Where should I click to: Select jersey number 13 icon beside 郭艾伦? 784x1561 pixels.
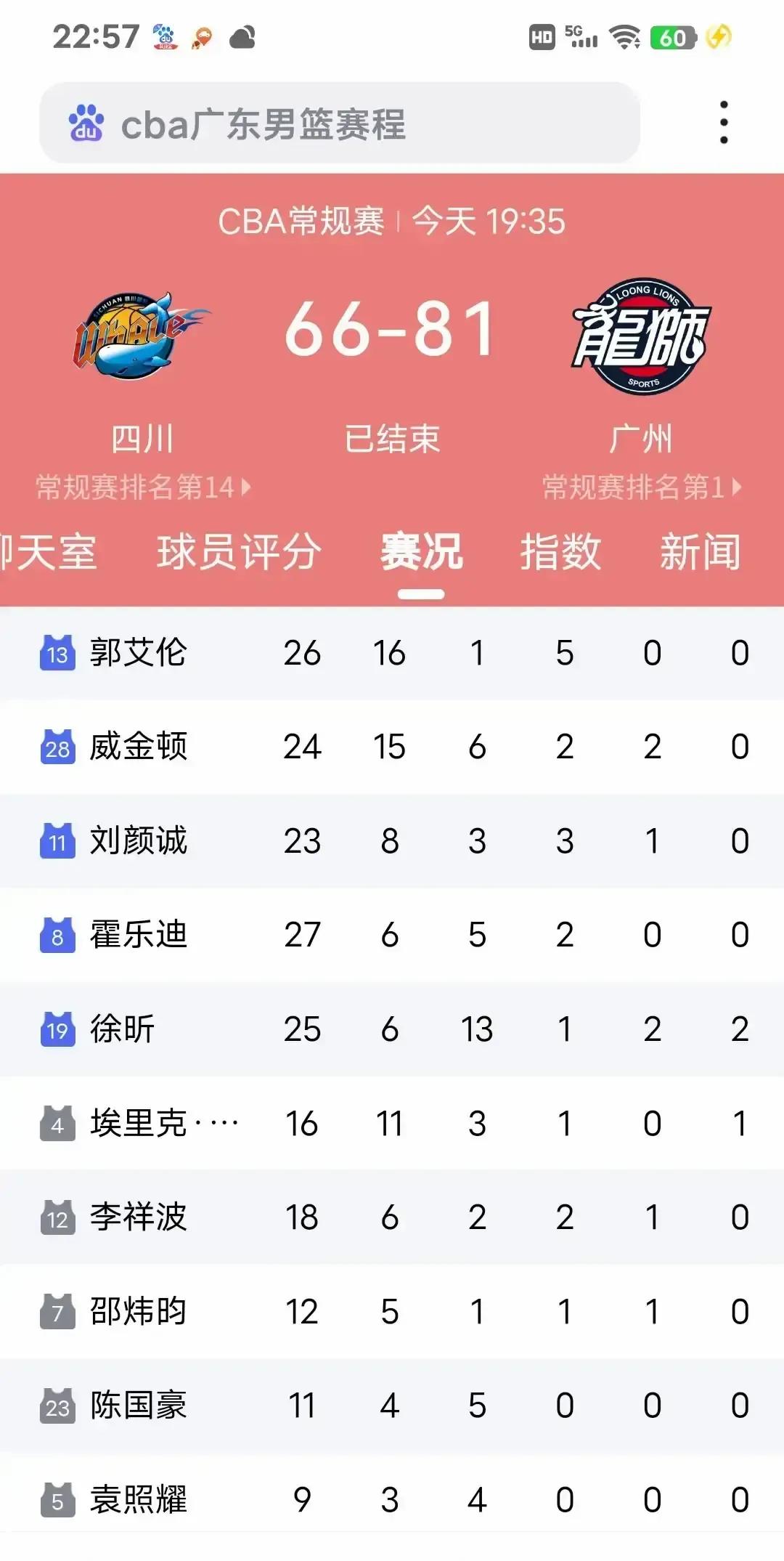[x=57, y=652]
